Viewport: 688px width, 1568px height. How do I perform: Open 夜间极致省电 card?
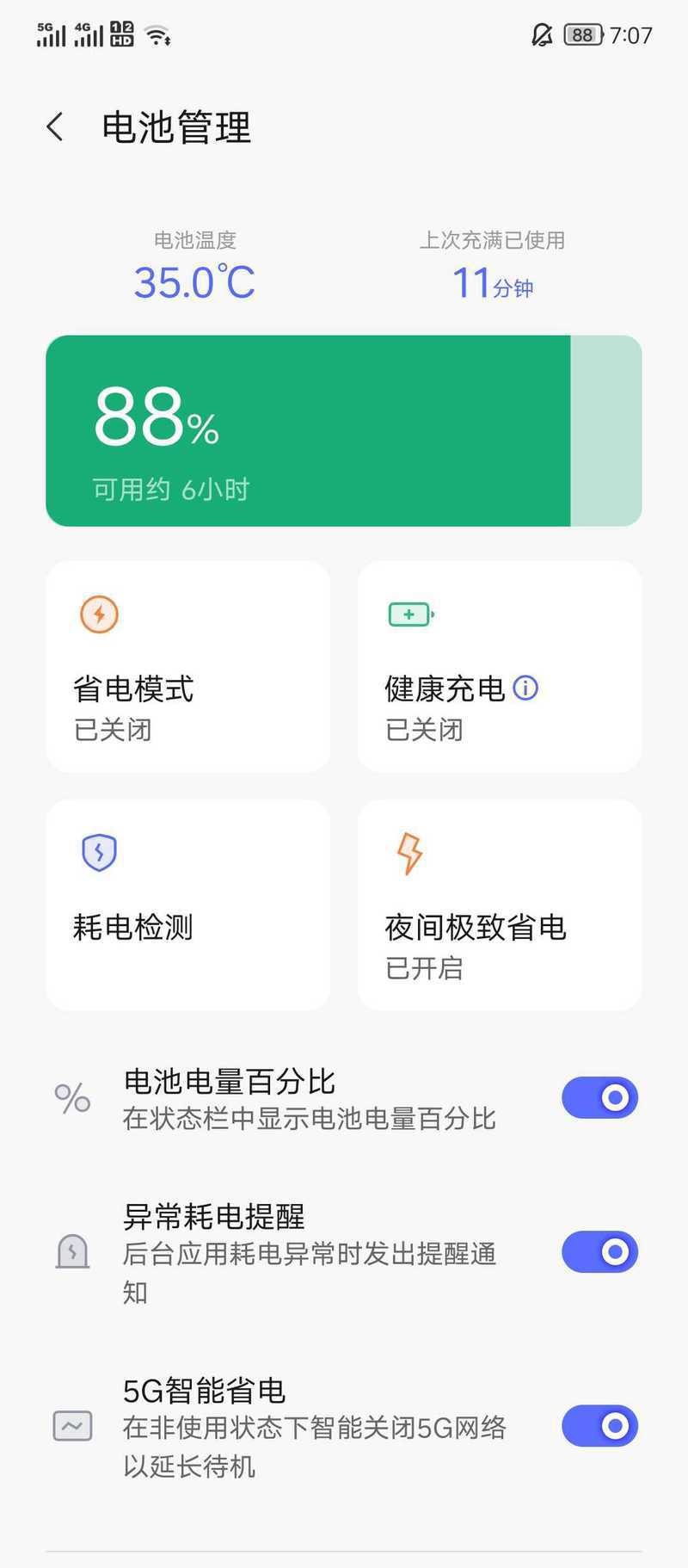[x=500, y=905]
